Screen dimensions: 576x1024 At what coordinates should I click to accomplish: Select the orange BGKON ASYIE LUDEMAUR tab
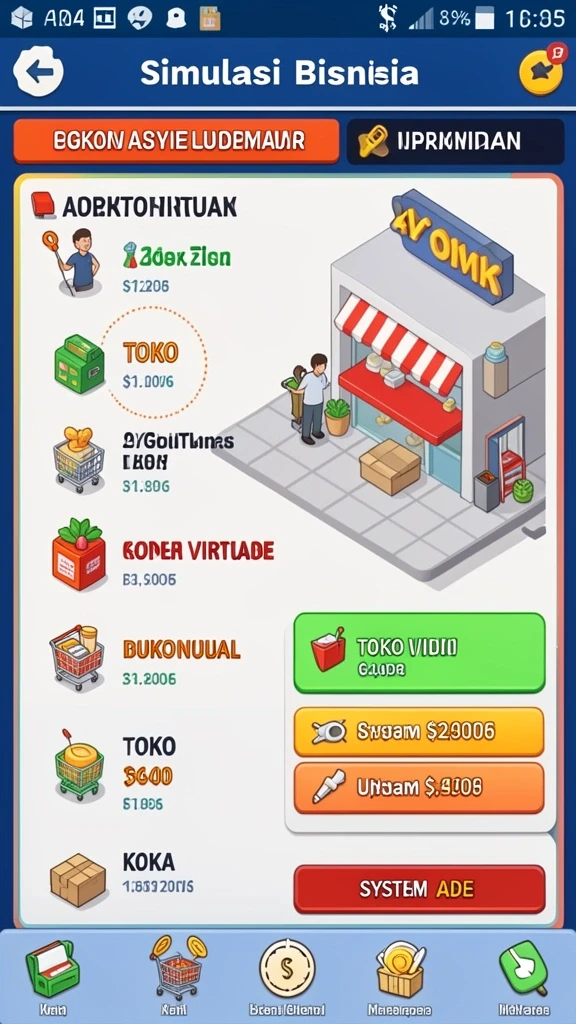pyautogui.click(x=176, y=141)
